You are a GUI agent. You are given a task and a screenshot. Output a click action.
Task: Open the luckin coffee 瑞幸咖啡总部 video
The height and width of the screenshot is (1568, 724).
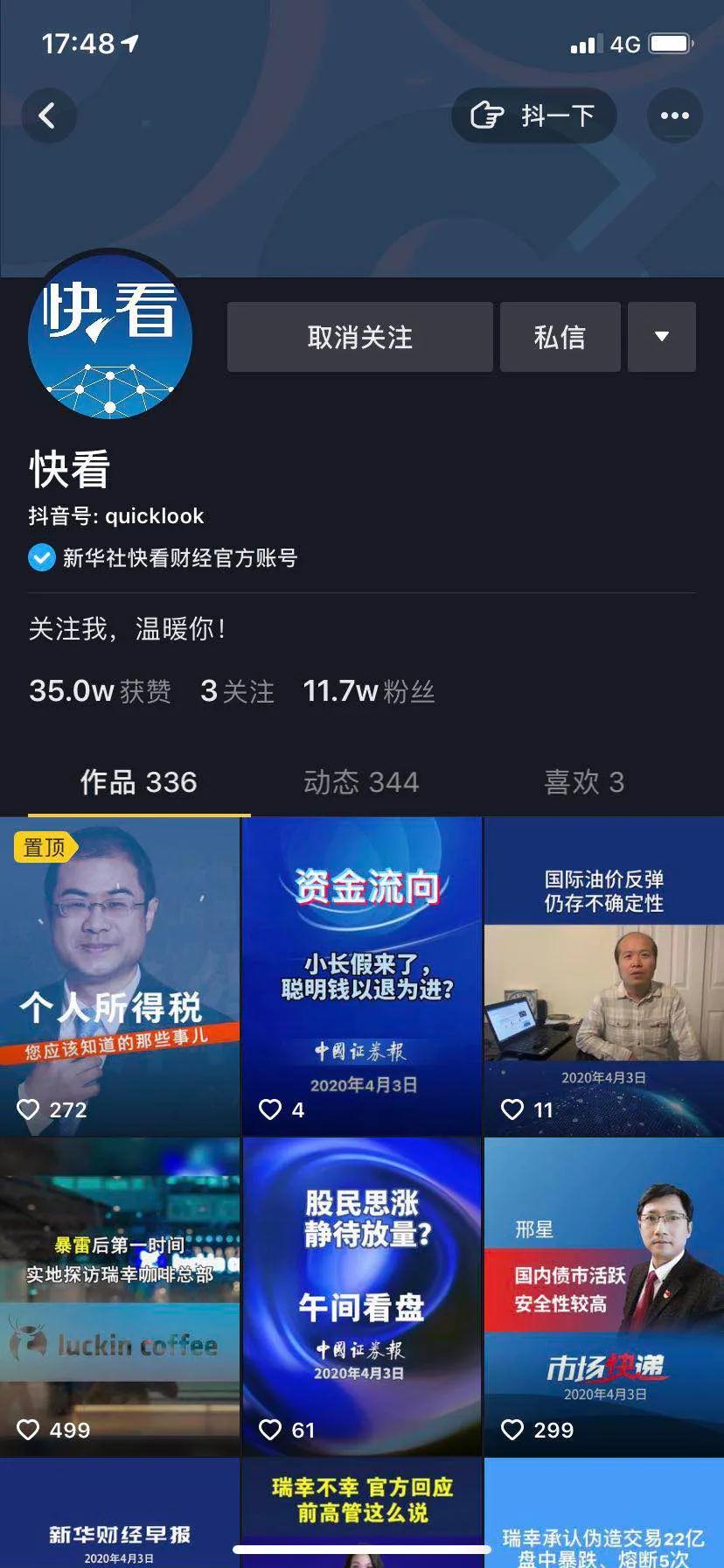(120, 1296)
